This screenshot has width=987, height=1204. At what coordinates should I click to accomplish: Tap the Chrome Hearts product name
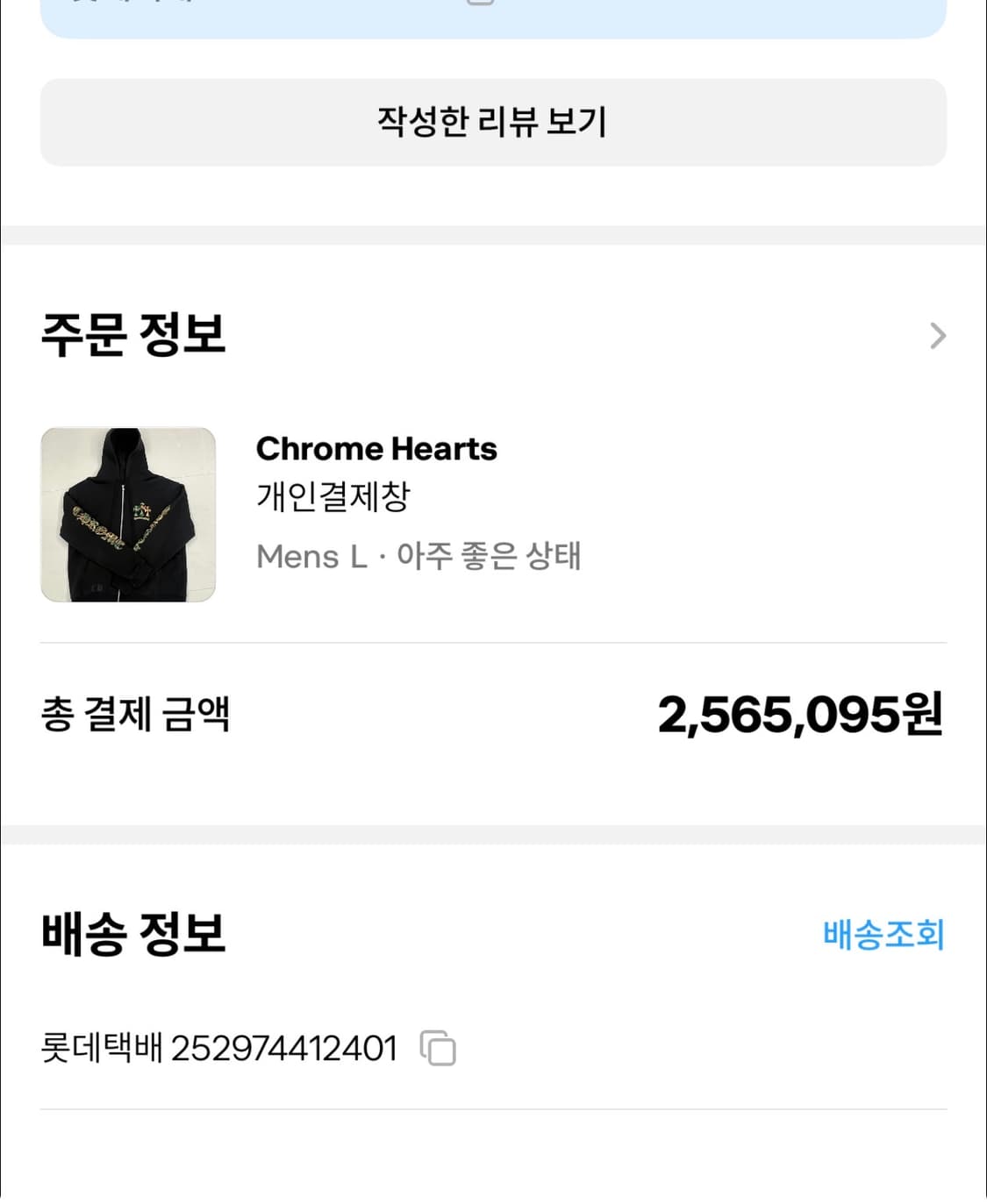pos(377,449)
